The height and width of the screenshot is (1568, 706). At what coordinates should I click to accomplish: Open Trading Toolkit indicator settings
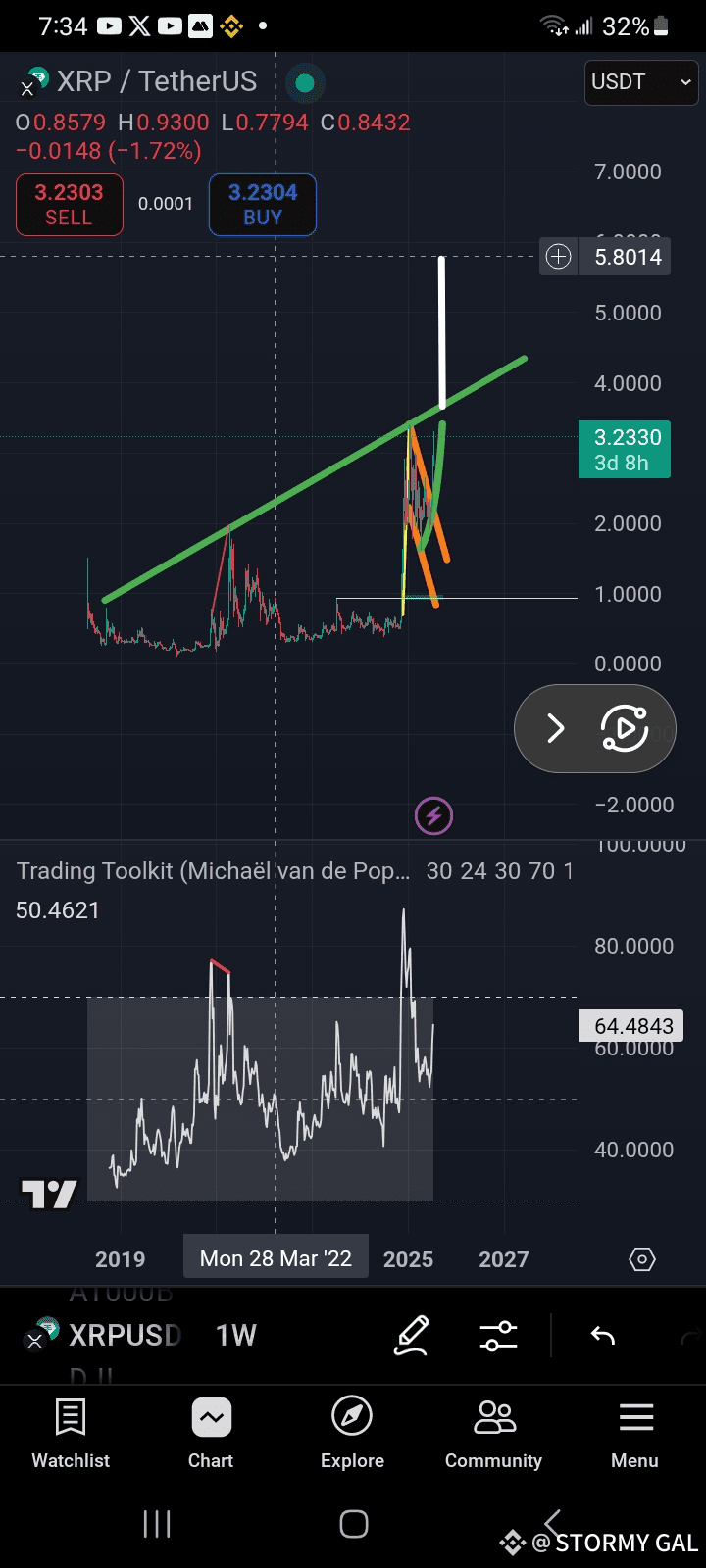coord(213,871)
